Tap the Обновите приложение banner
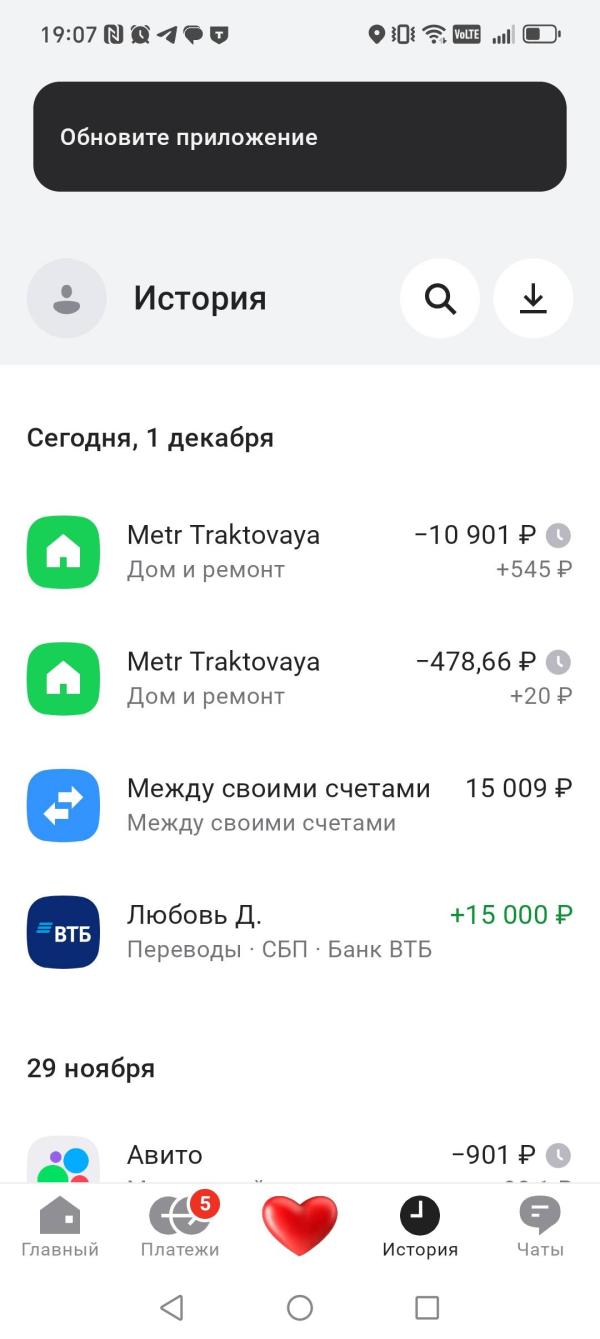This screenshot has width=600, height=1339. coord(300,137)
